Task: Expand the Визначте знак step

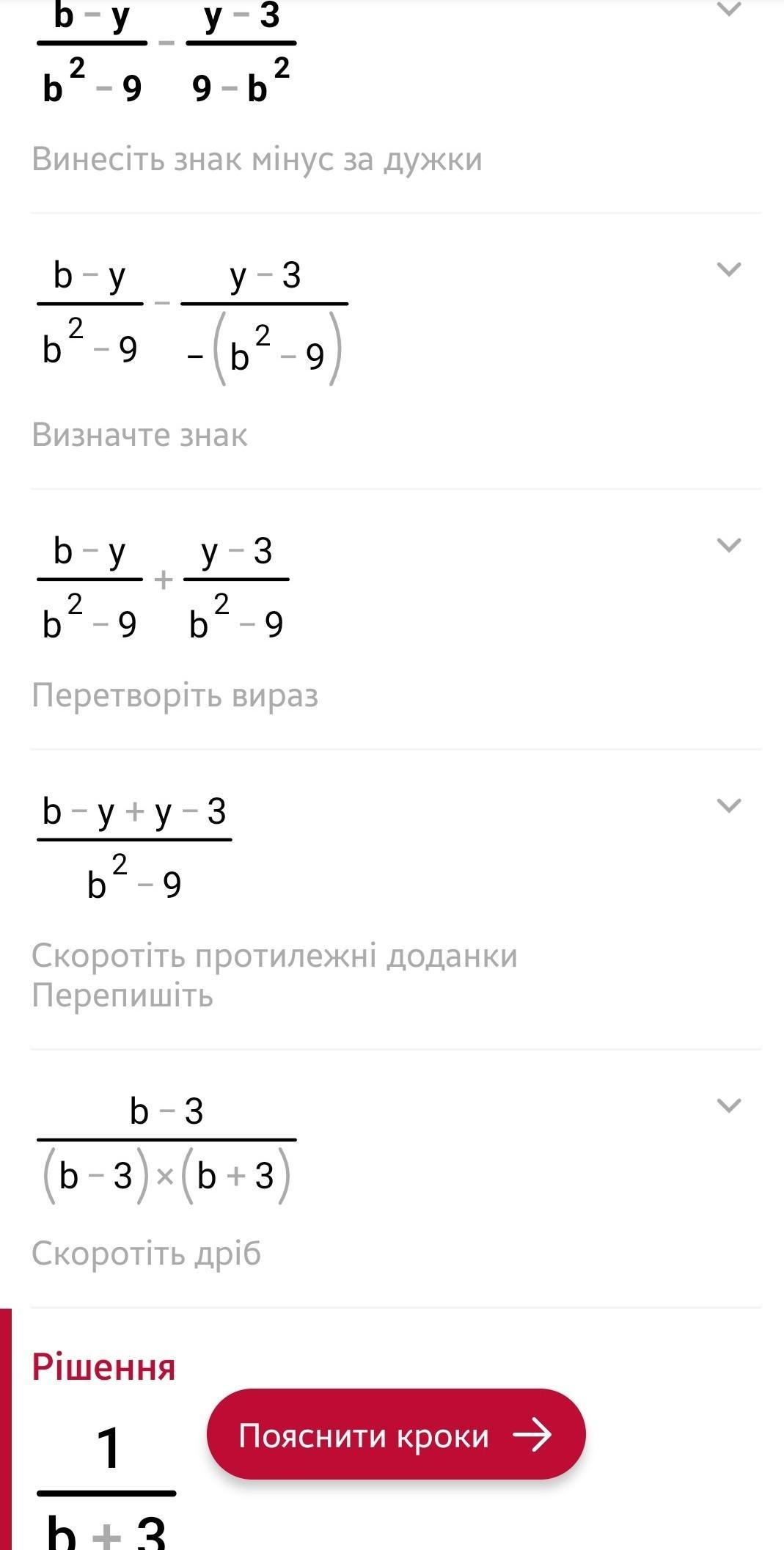Action: [728, 269]
